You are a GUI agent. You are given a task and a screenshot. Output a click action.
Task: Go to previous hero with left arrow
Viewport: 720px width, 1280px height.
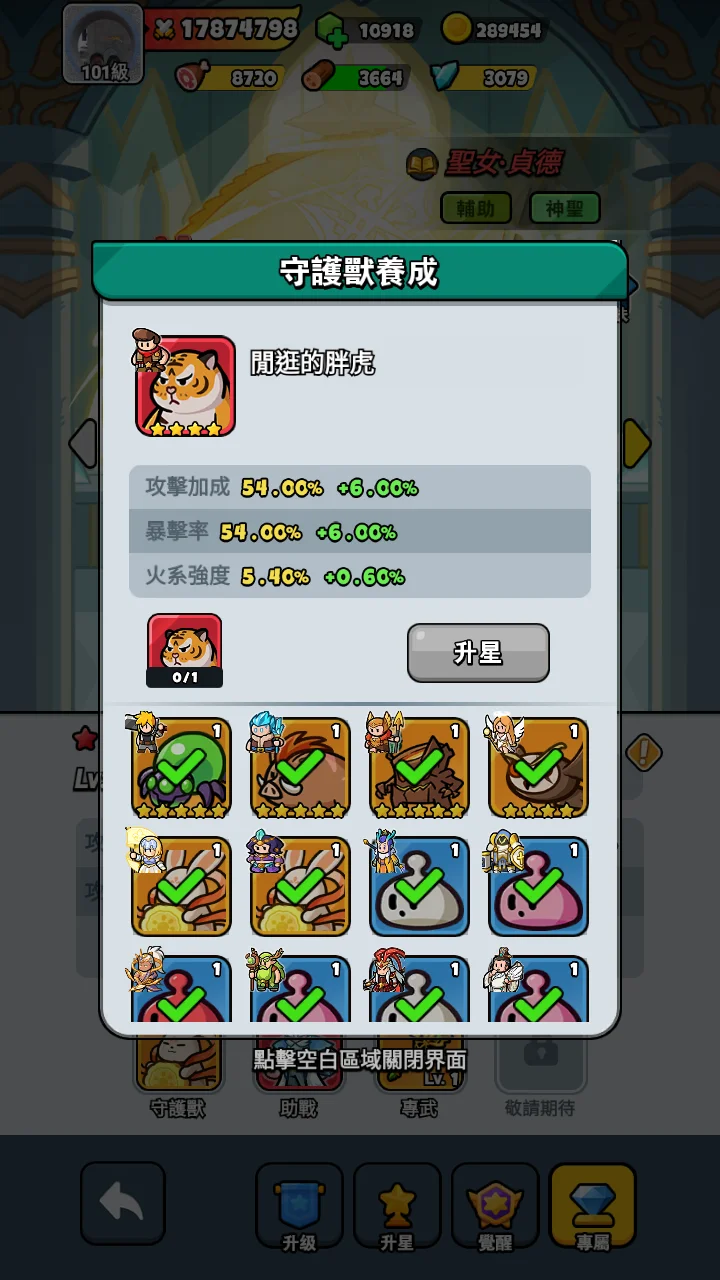[83, 443]
